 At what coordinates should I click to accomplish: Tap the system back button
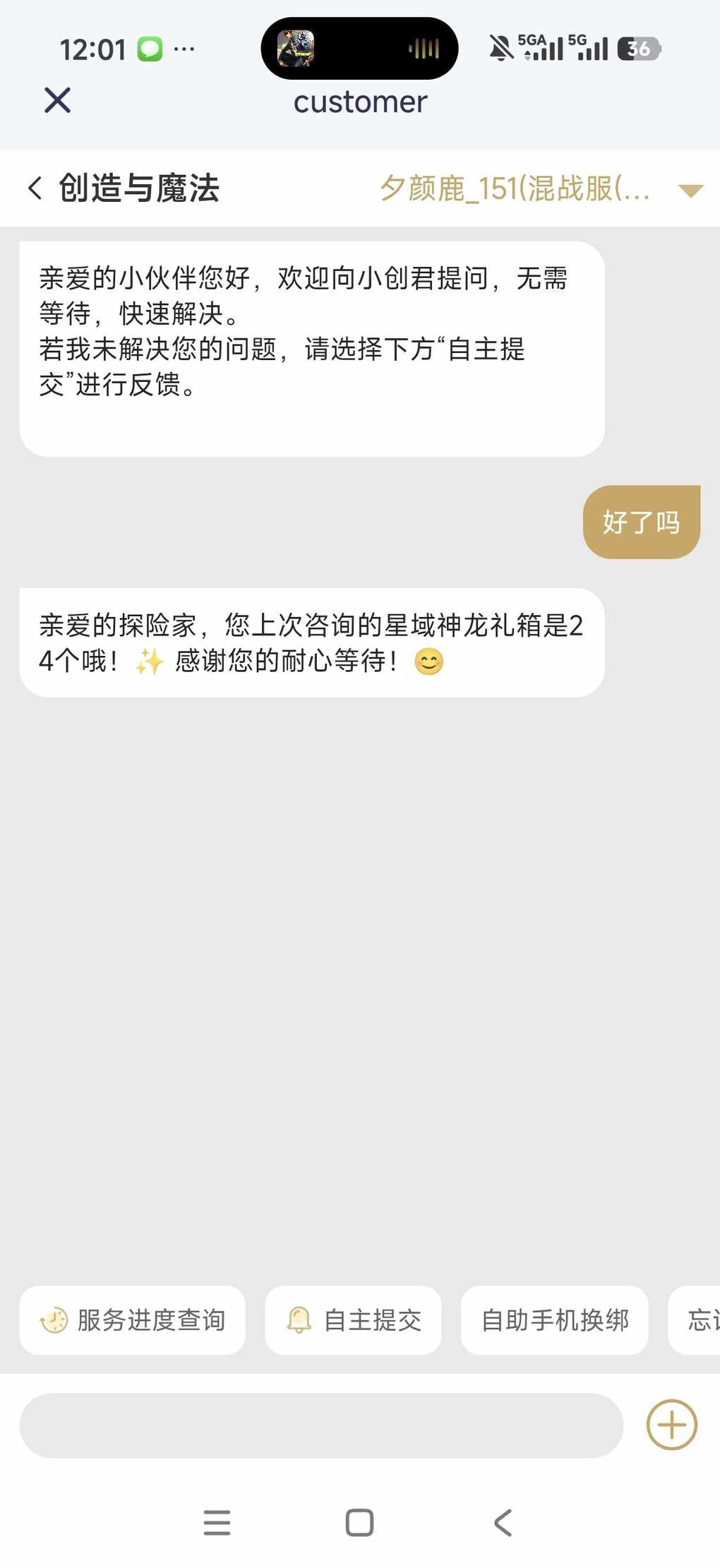click(x=503, y=1522)
